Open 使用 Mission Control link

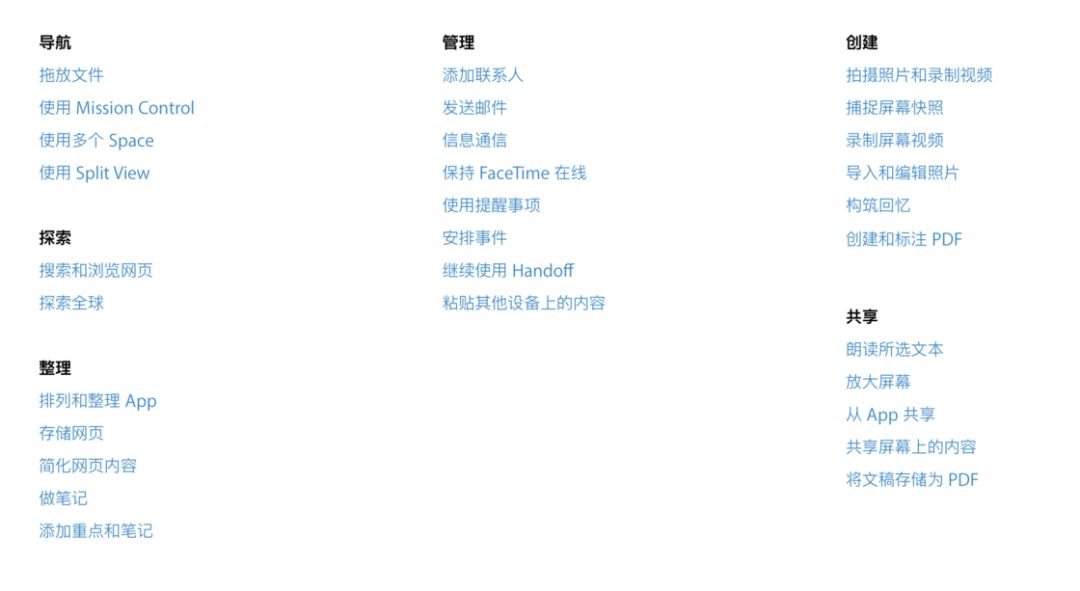116,108
